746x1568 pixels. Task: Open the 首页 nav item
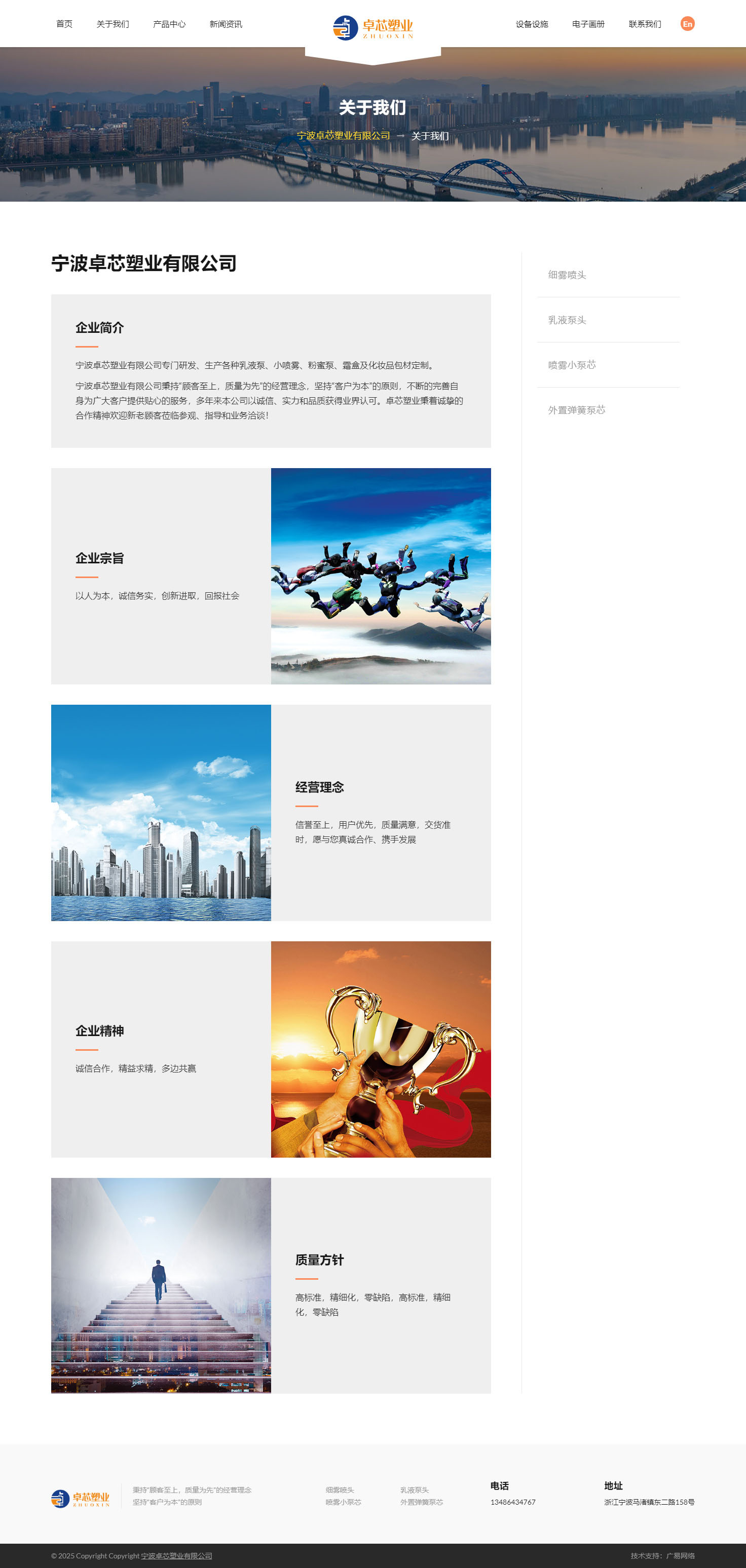64,24
